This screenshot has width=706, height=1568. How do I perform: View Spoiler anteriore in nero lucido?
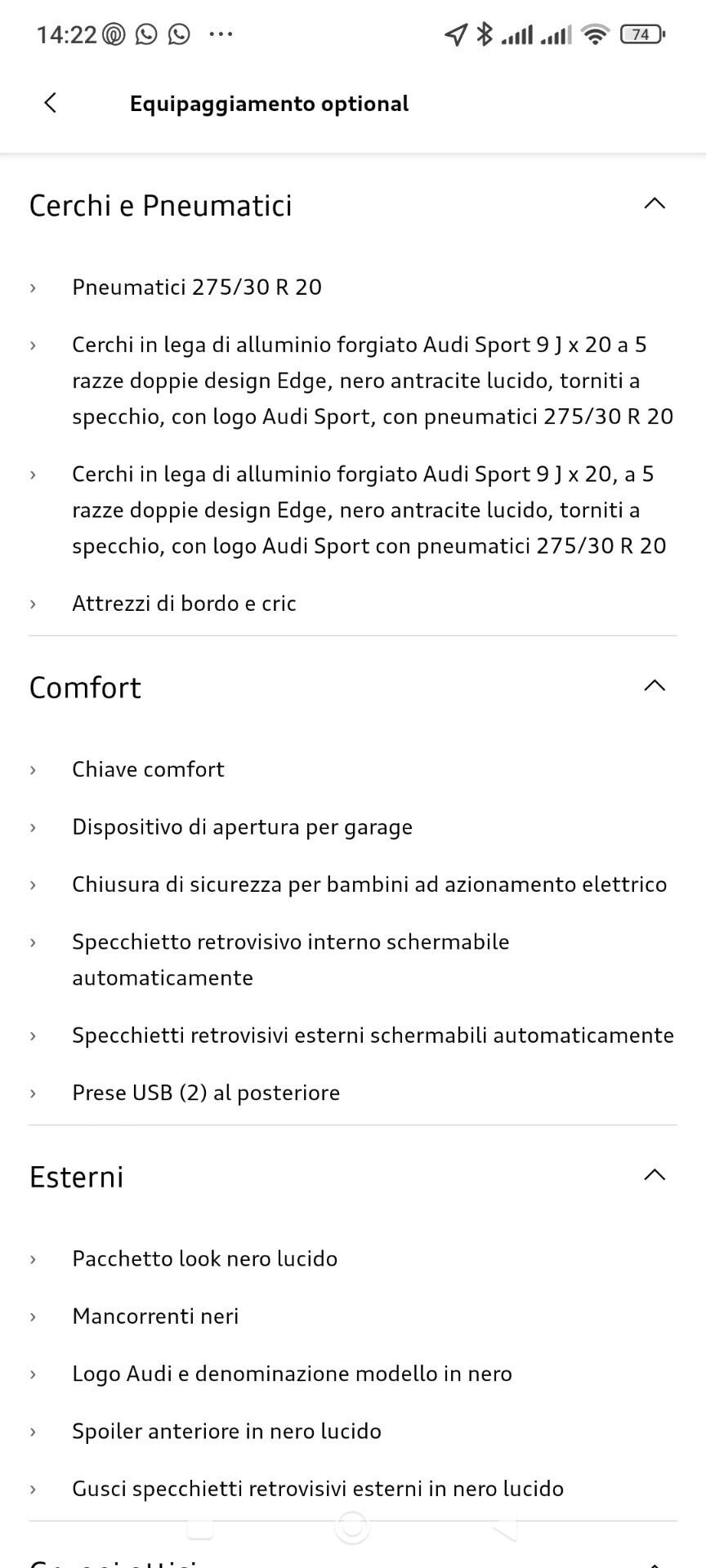tap(226, 1432)
